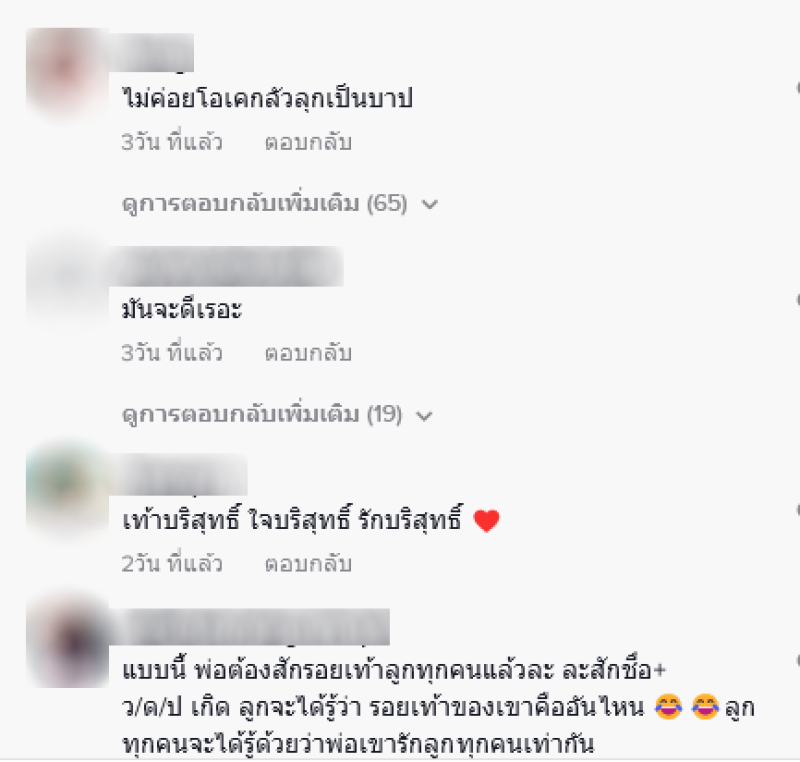Image resolution: width=800 pixels, height=762 pixels.
Task: Reply to the comment 'มันจะดีเรอะ'
Action: click(307, 353)
